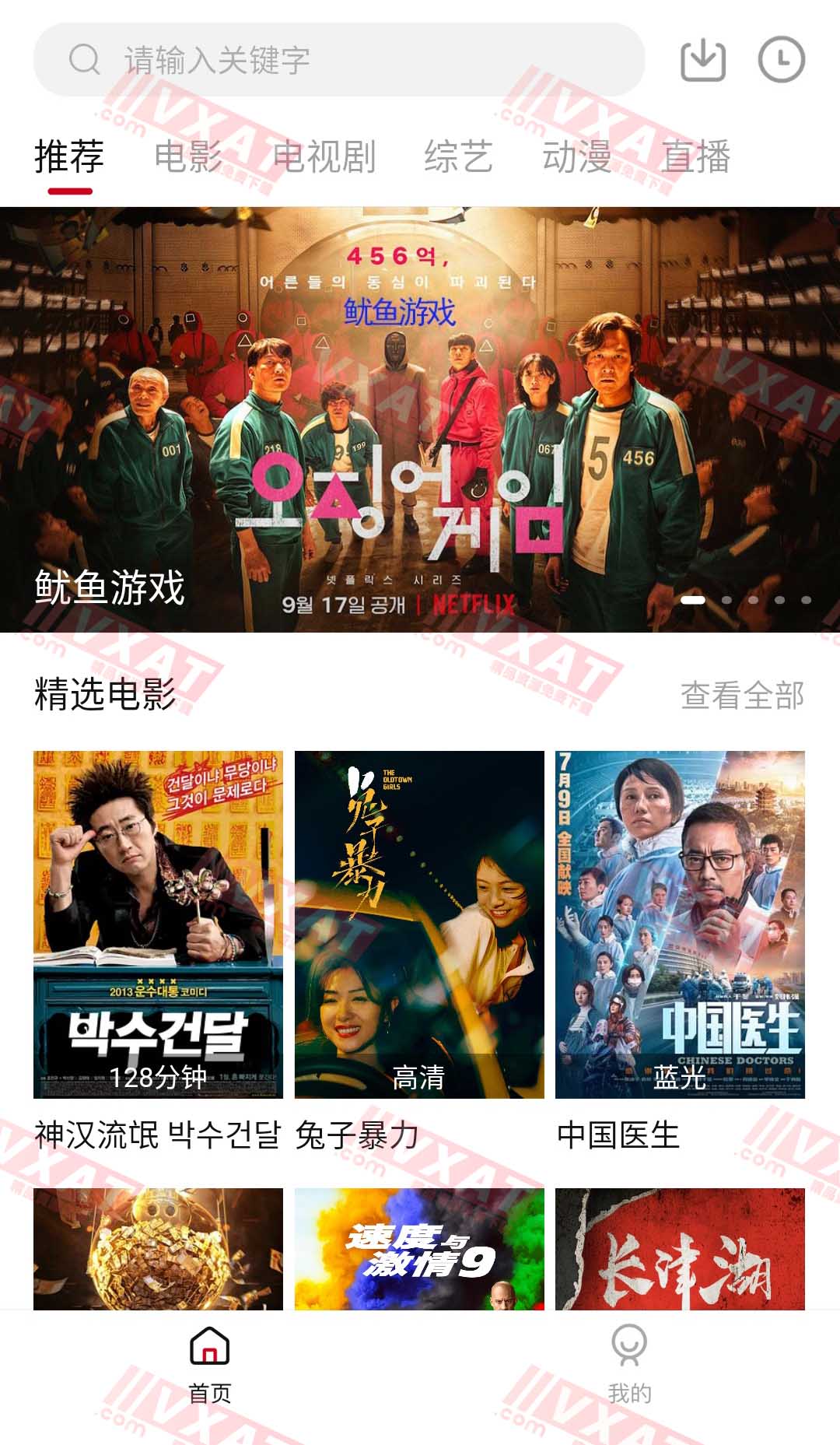The width and height of the screenshot is (840, 1445).
Task: Open the downloads icon
Action: tap(703, 60)
